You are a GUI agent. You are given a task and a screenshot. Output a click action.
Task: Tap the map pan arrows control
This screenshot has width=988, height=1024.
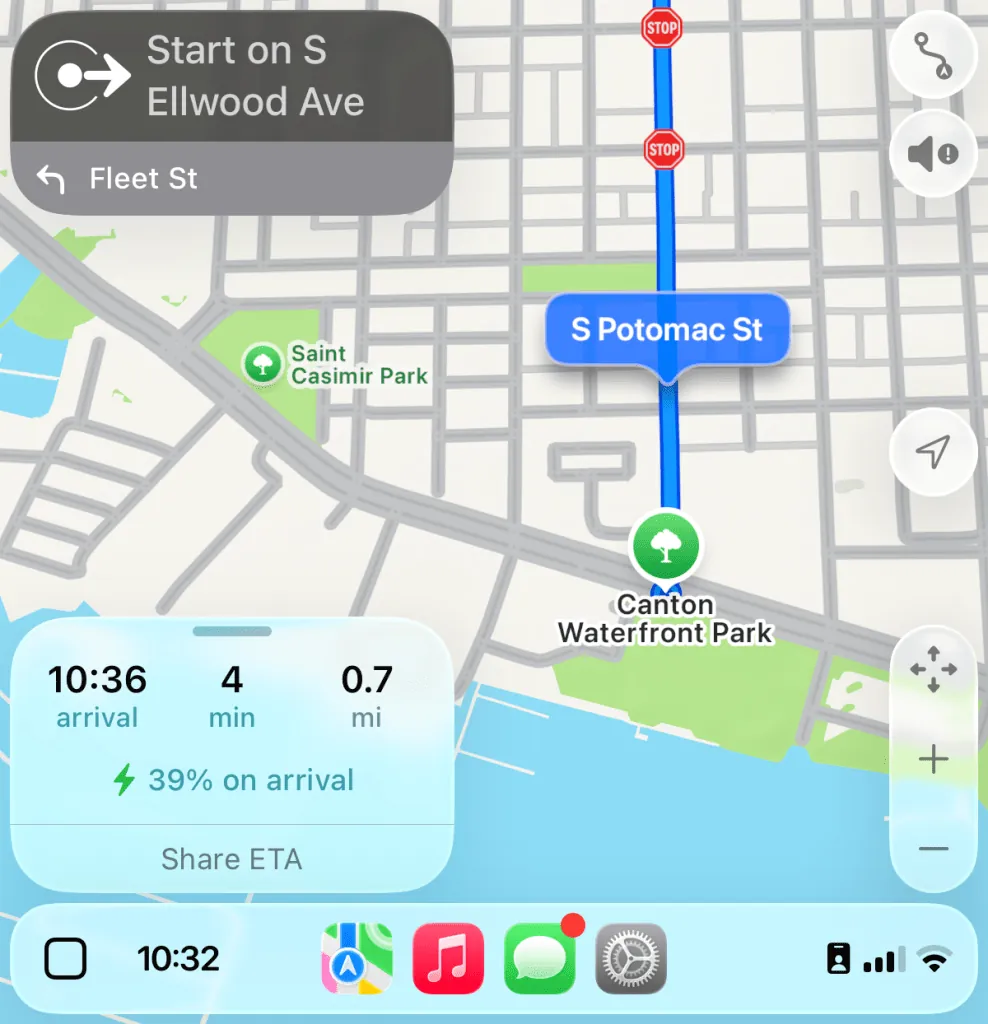tap(932, 670)
